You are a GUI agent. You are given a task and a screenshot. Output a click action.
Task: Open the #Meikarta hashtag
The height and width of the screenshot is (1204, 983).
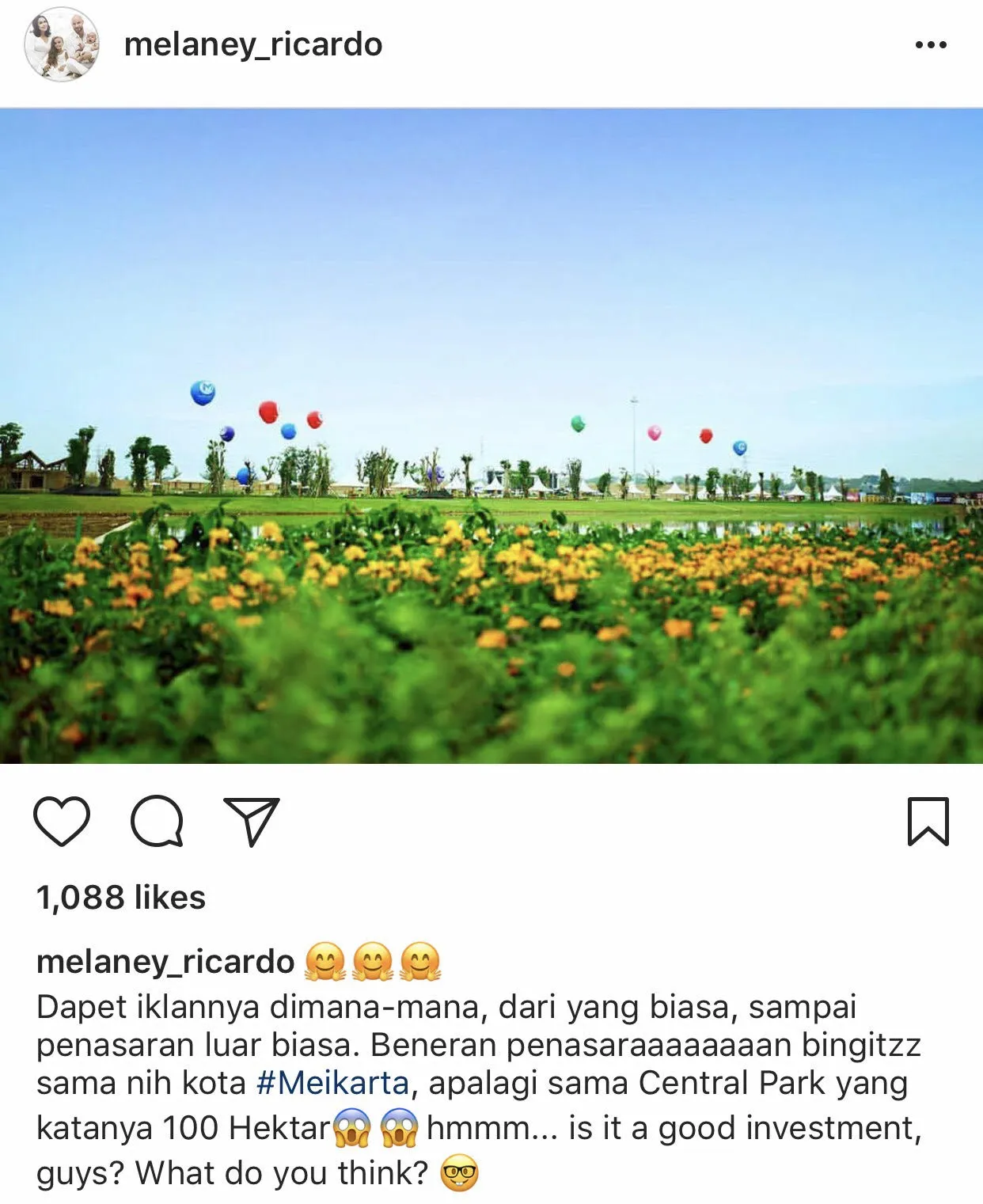(x=332, y=1083)
